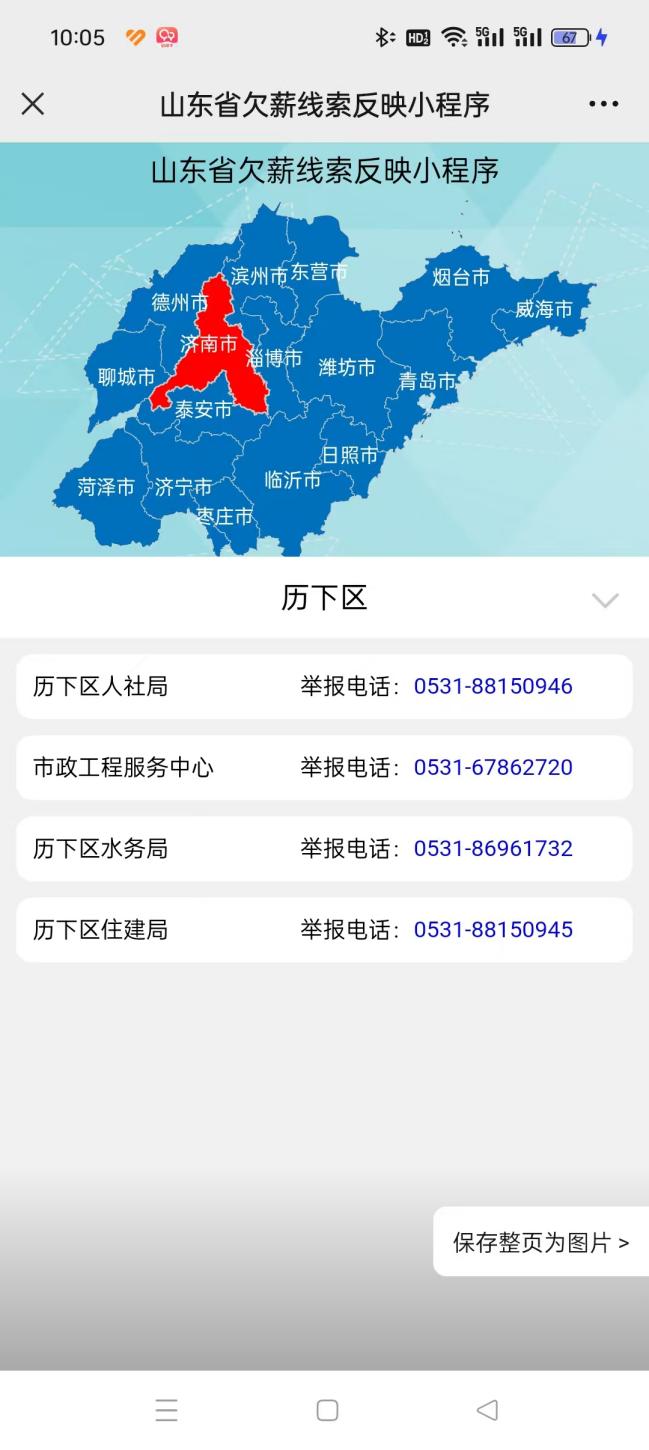Call 历下区人社局 at 0531-88150946
Image resolution: width=649 pixels, height=1450 pixels.
(x=493, y=687)
